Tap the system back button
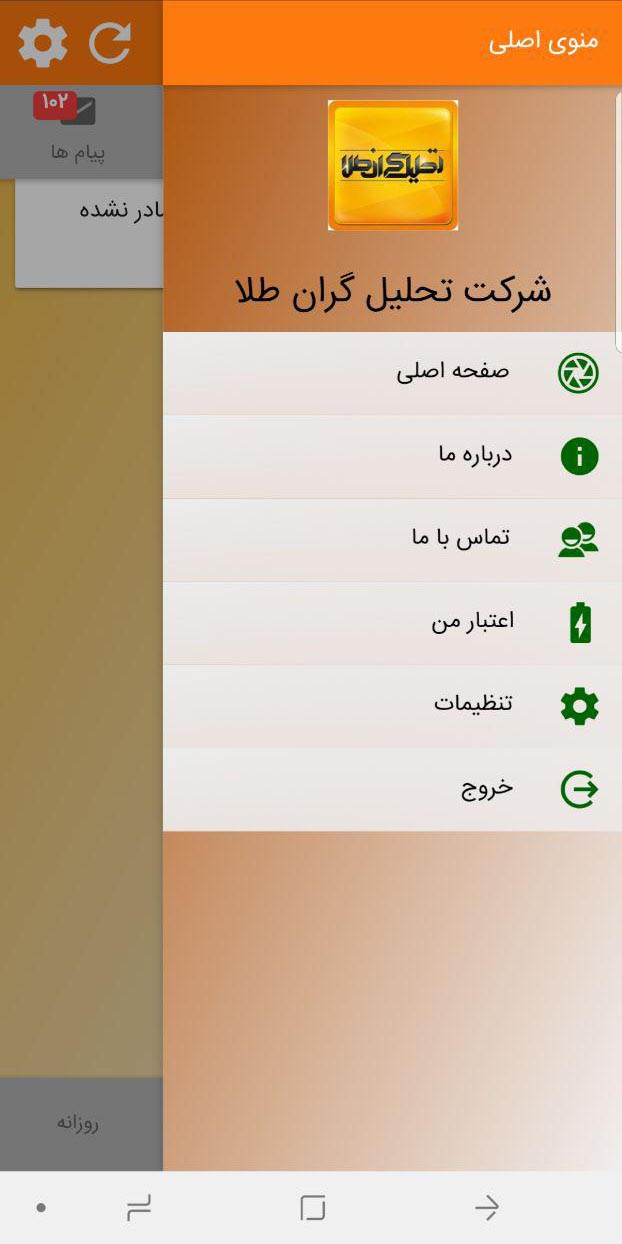The height and width of the screenshot is (1244, 622). tap(486, 1208)
